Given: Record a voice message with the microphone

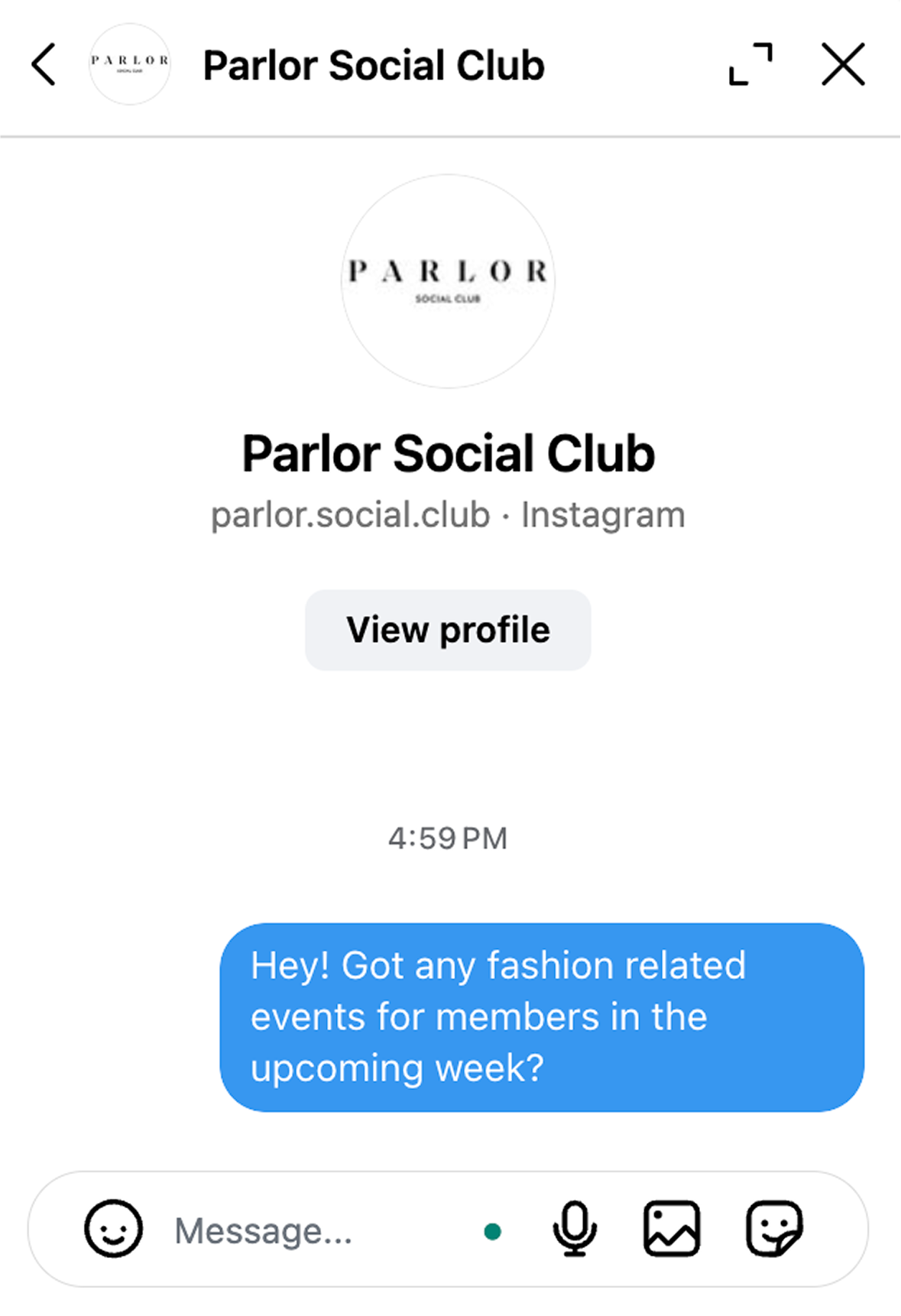Looking at the screenshot, I should coord(575,1229).
